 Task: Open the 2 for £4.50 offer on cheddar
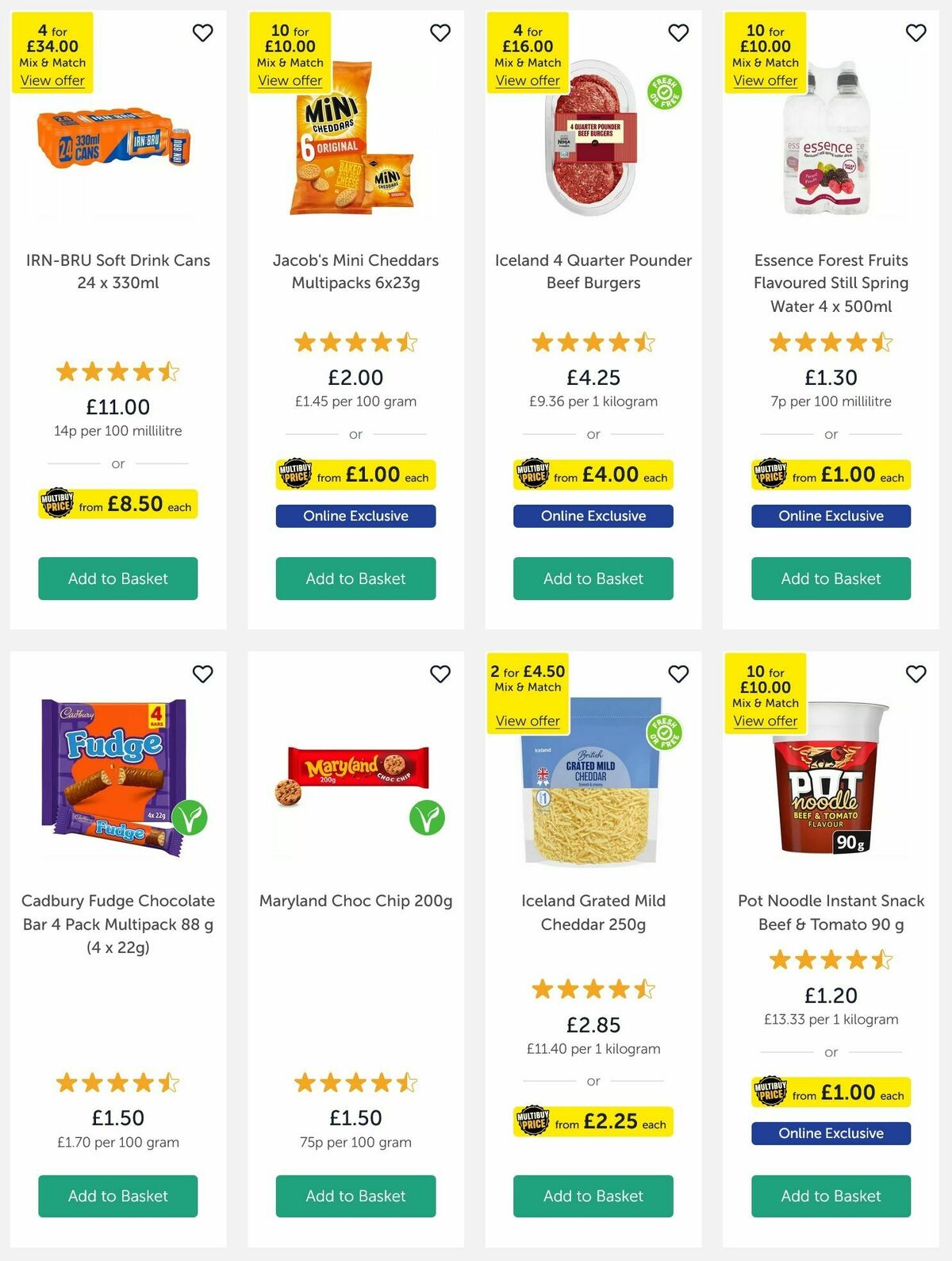coord(529,721)
